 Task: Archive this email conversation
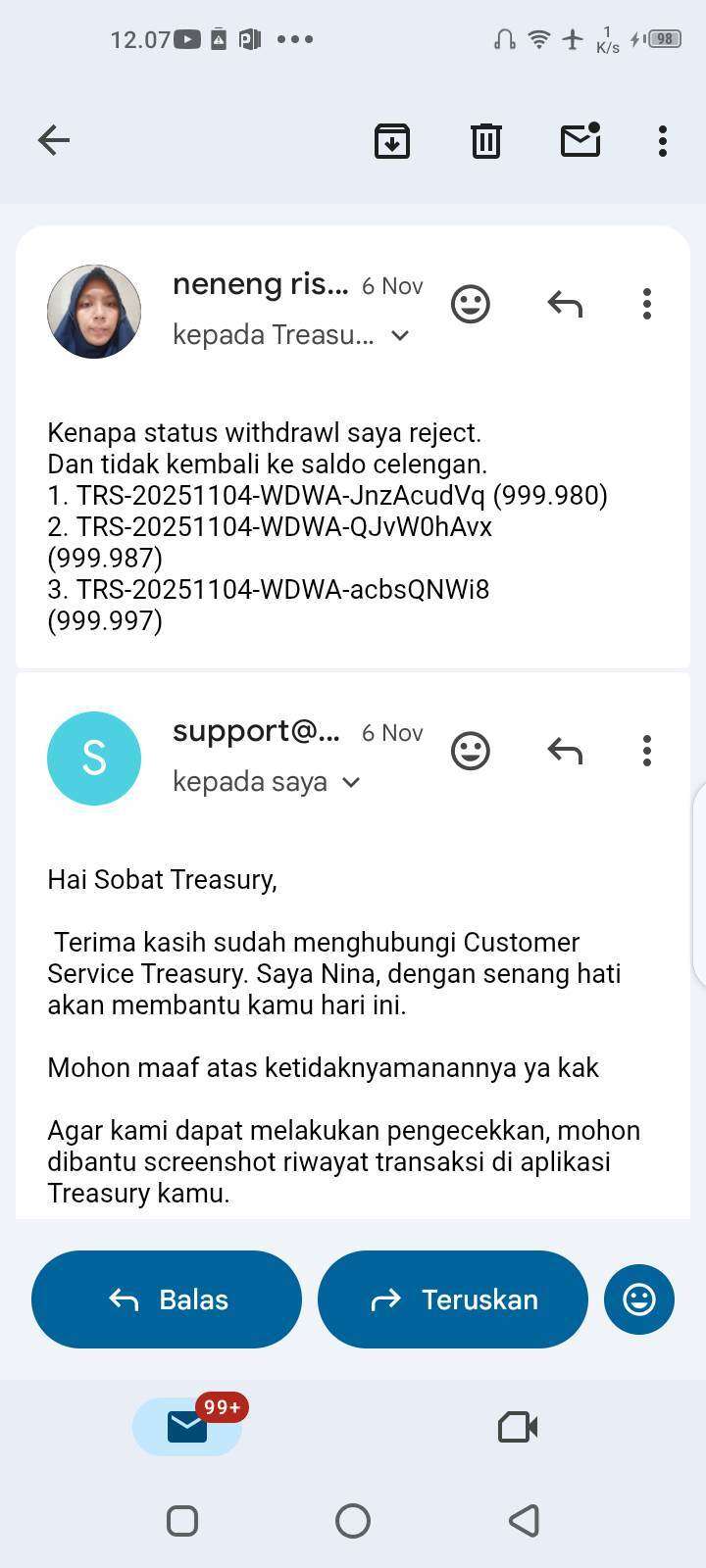(391, 140)
